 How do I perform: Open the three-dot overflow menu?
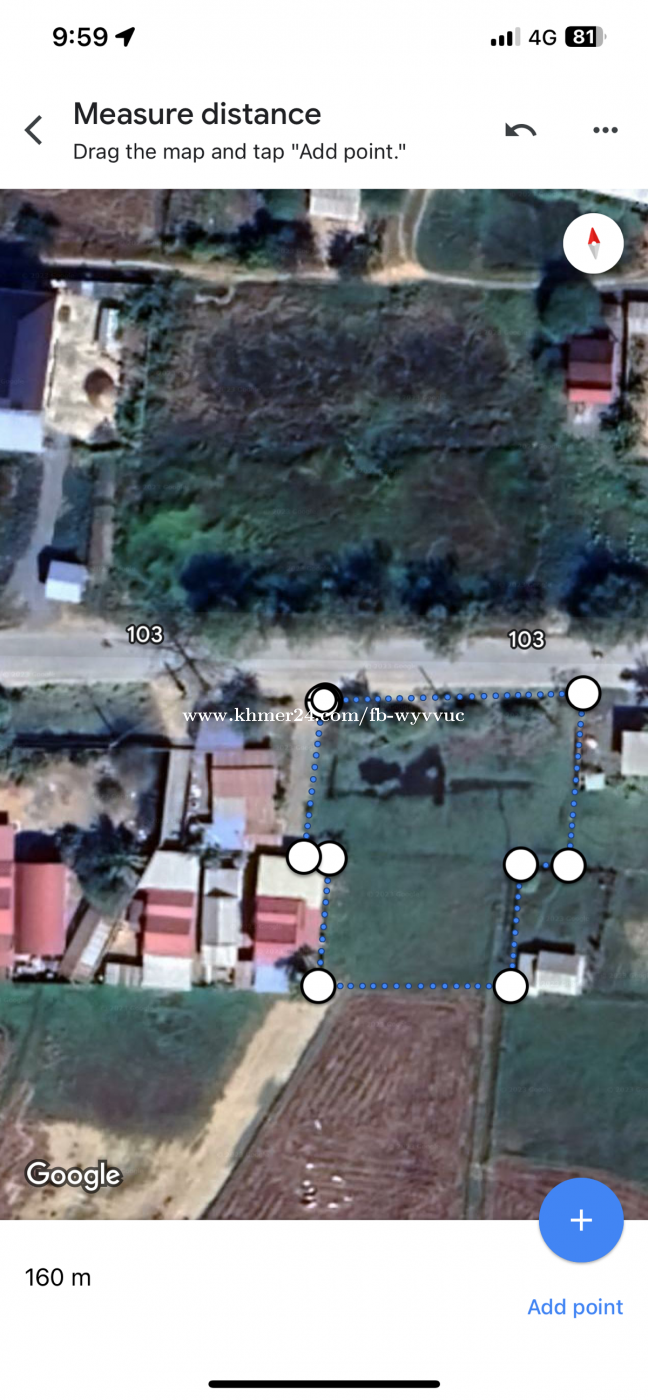click(x=605, y=130)
